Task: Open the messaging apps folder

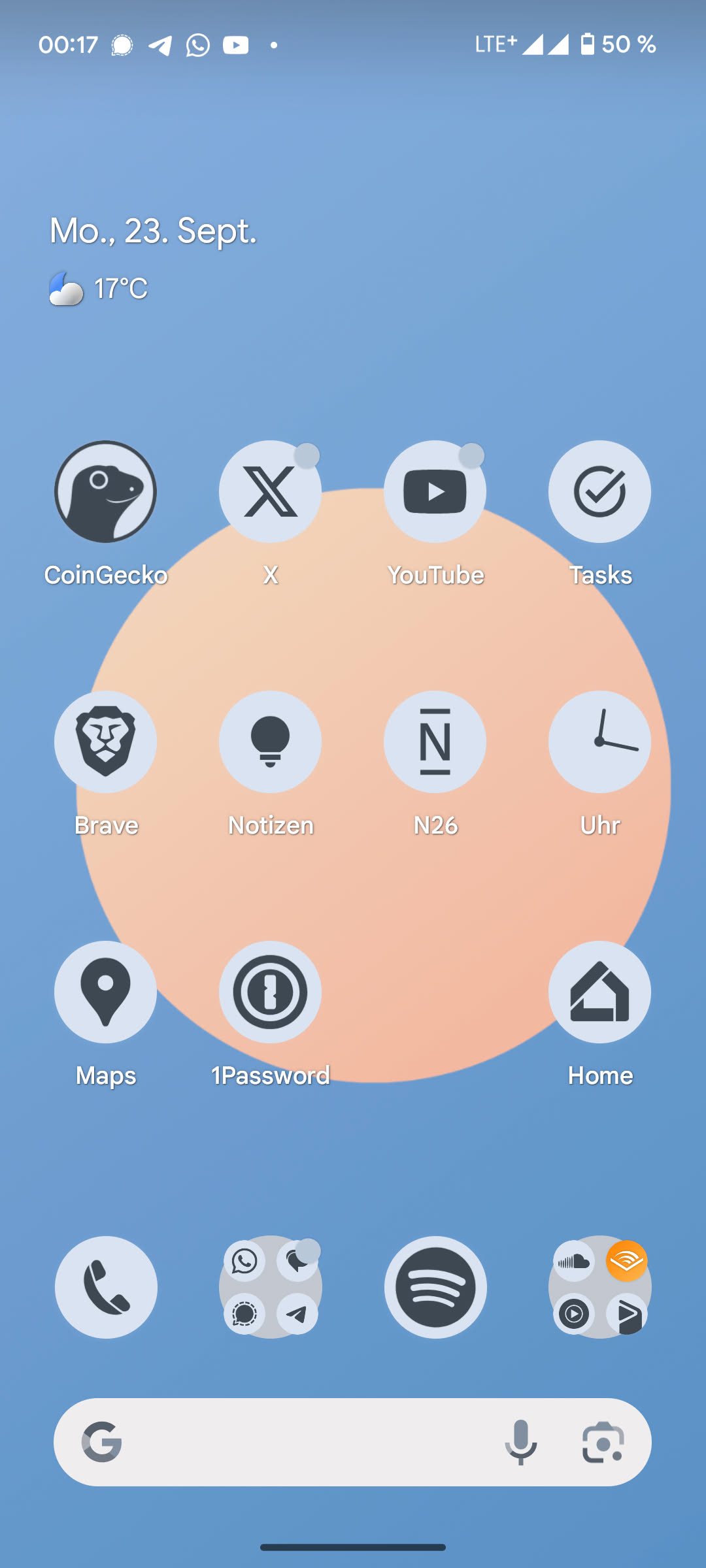Action: (271, 1288)
